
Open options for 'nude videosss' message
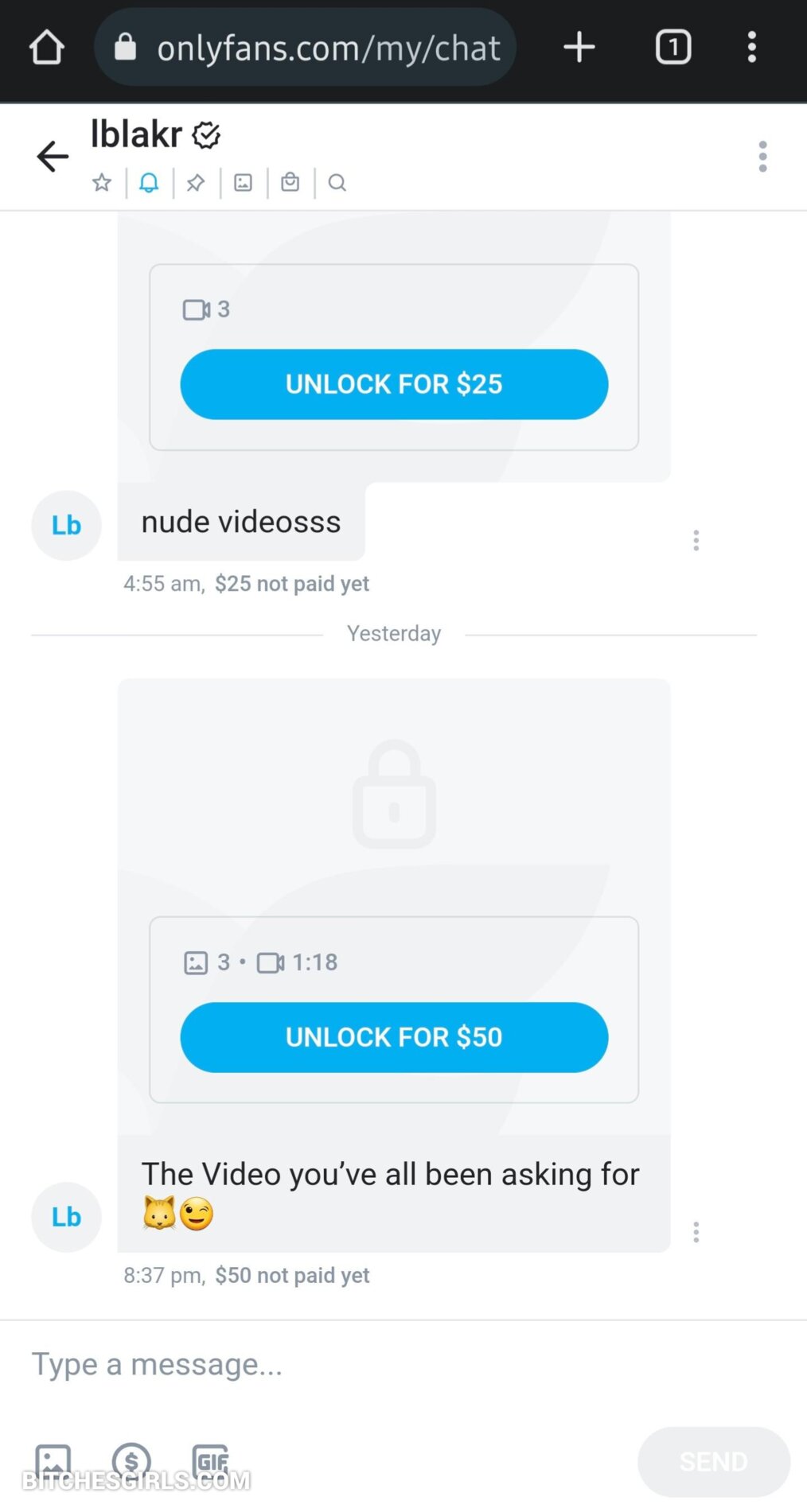(x=696, y=541)
